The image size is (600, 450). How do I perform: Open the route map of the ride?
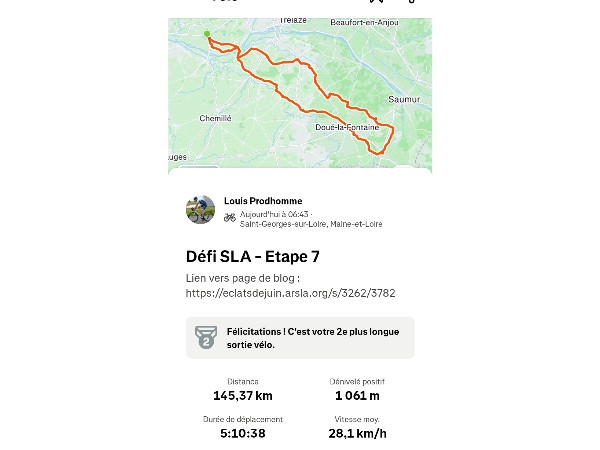click(300, 92)
